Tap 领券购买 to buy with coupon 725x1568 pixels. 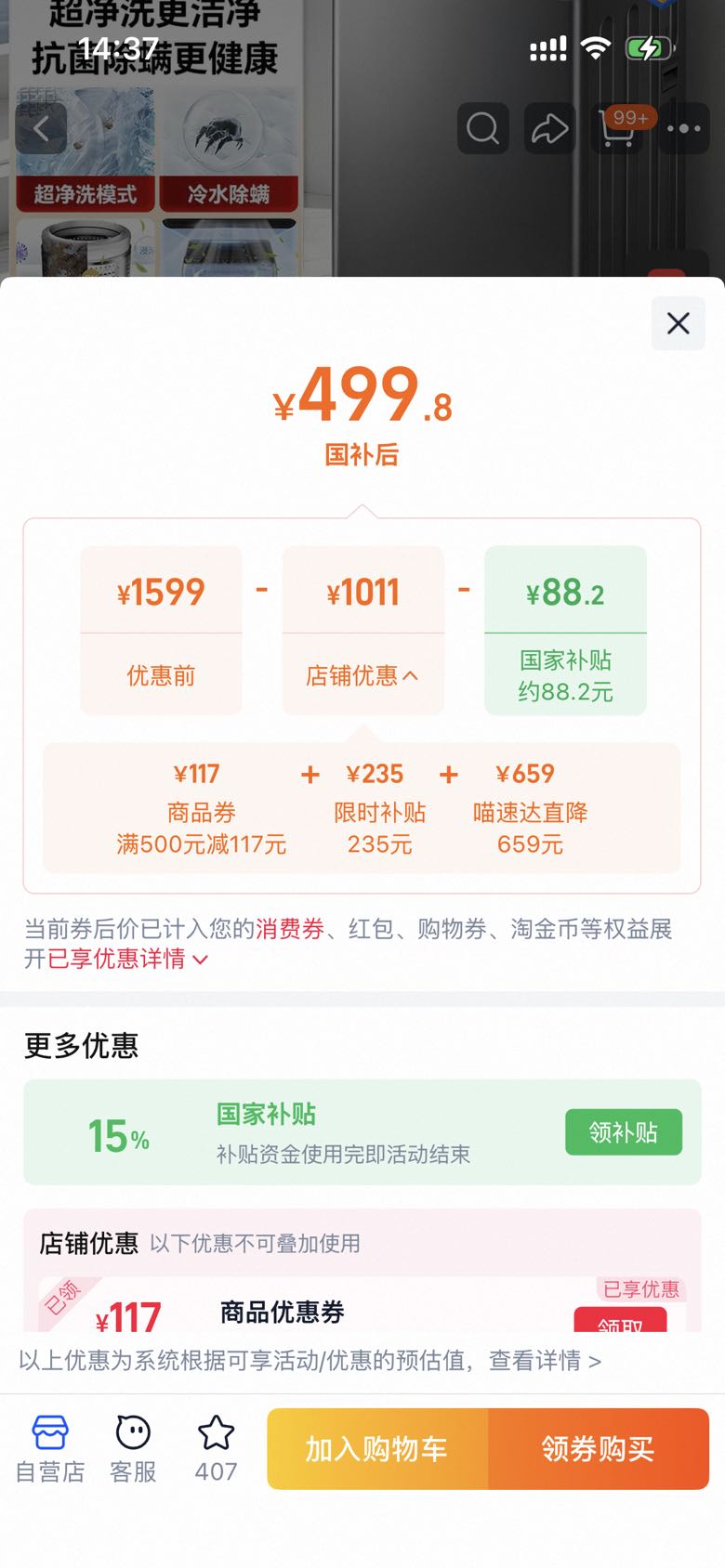(599, 1449)
